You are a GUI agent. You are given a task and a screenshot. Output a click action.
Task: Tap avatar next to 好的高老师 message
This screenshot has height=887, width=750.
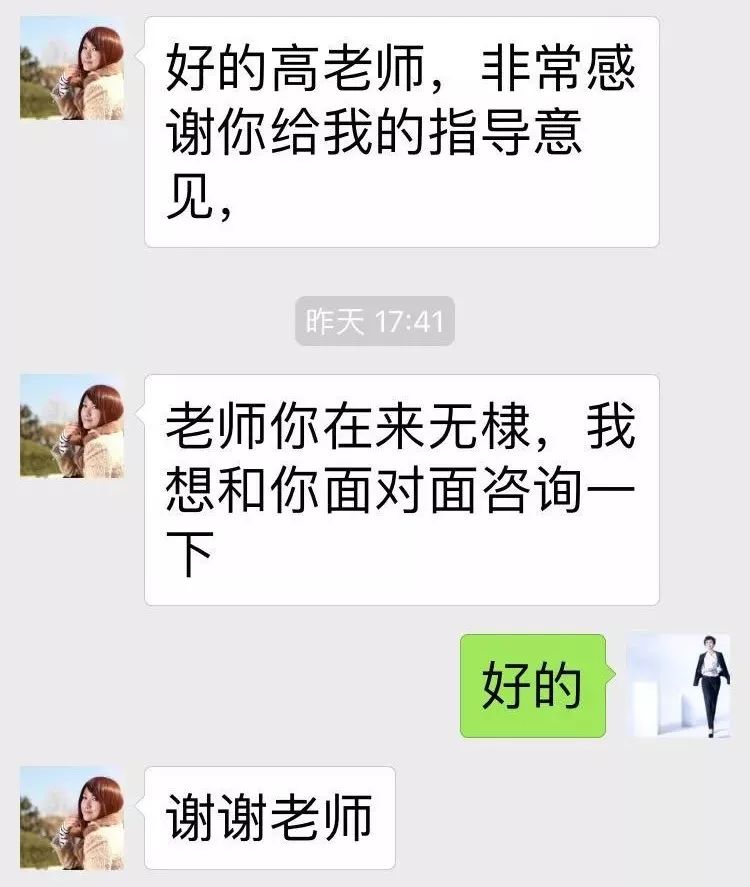click(72, 68)
